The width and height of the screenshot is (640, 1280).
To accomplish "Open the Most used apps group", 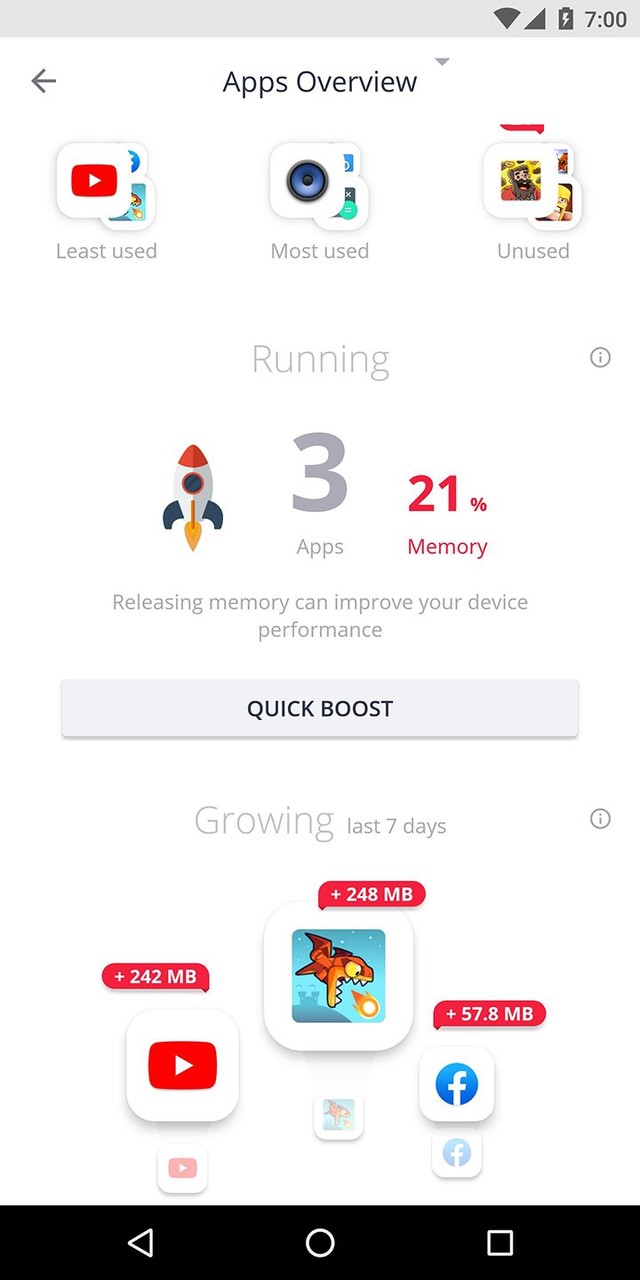I will click(x=319, y=185).
